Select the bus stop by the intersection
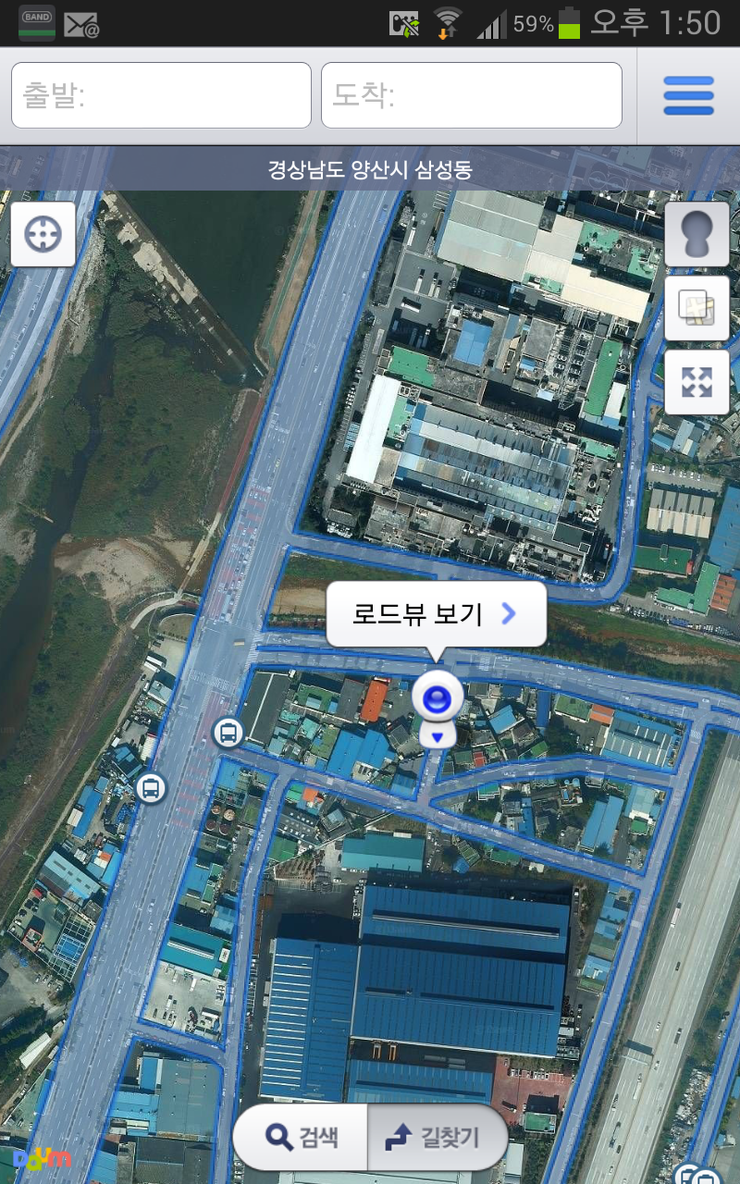Viewport: 740px width, 1184px height. coord(229,733)
